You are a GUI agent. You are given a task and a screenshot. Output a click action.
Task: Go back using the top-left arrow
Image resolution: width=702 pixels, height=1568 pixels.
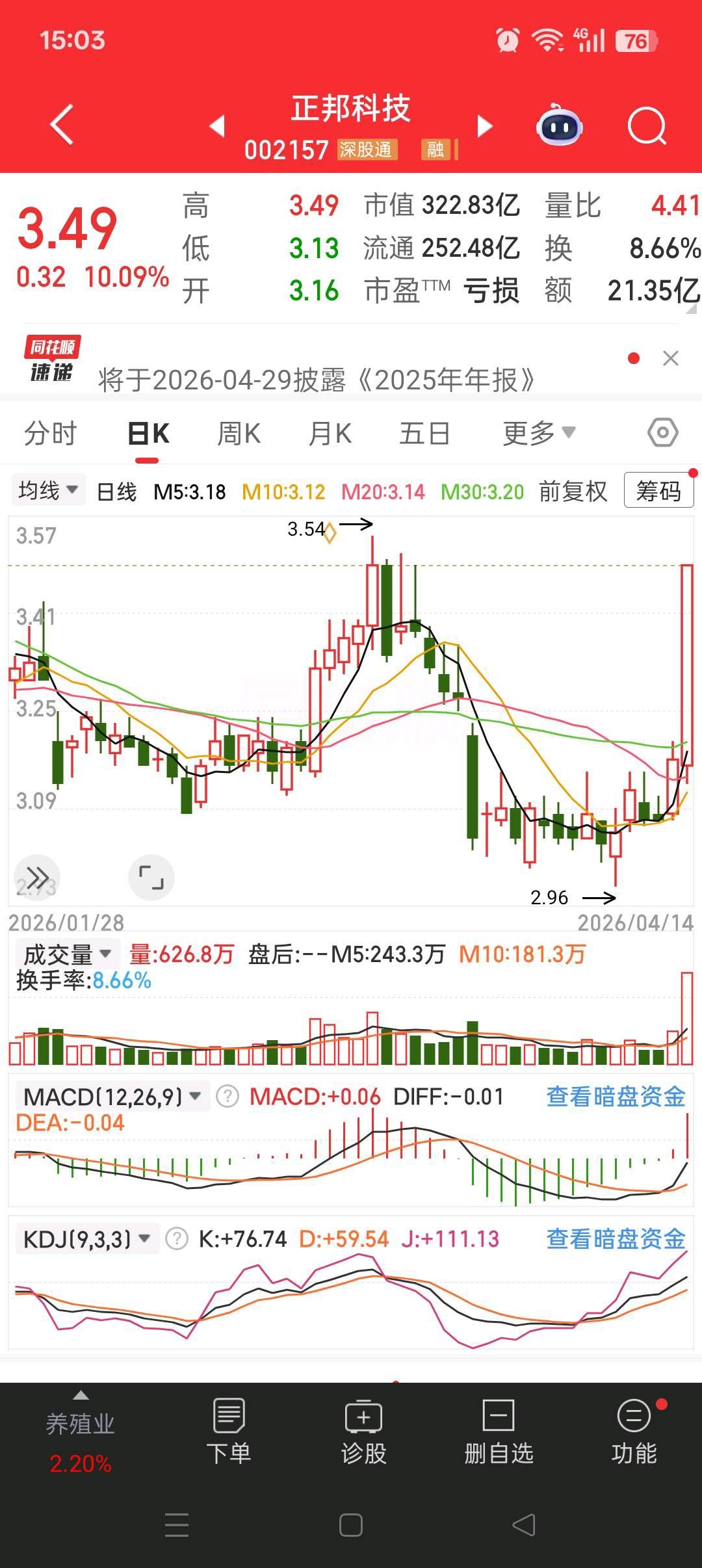tap(62, 124)
